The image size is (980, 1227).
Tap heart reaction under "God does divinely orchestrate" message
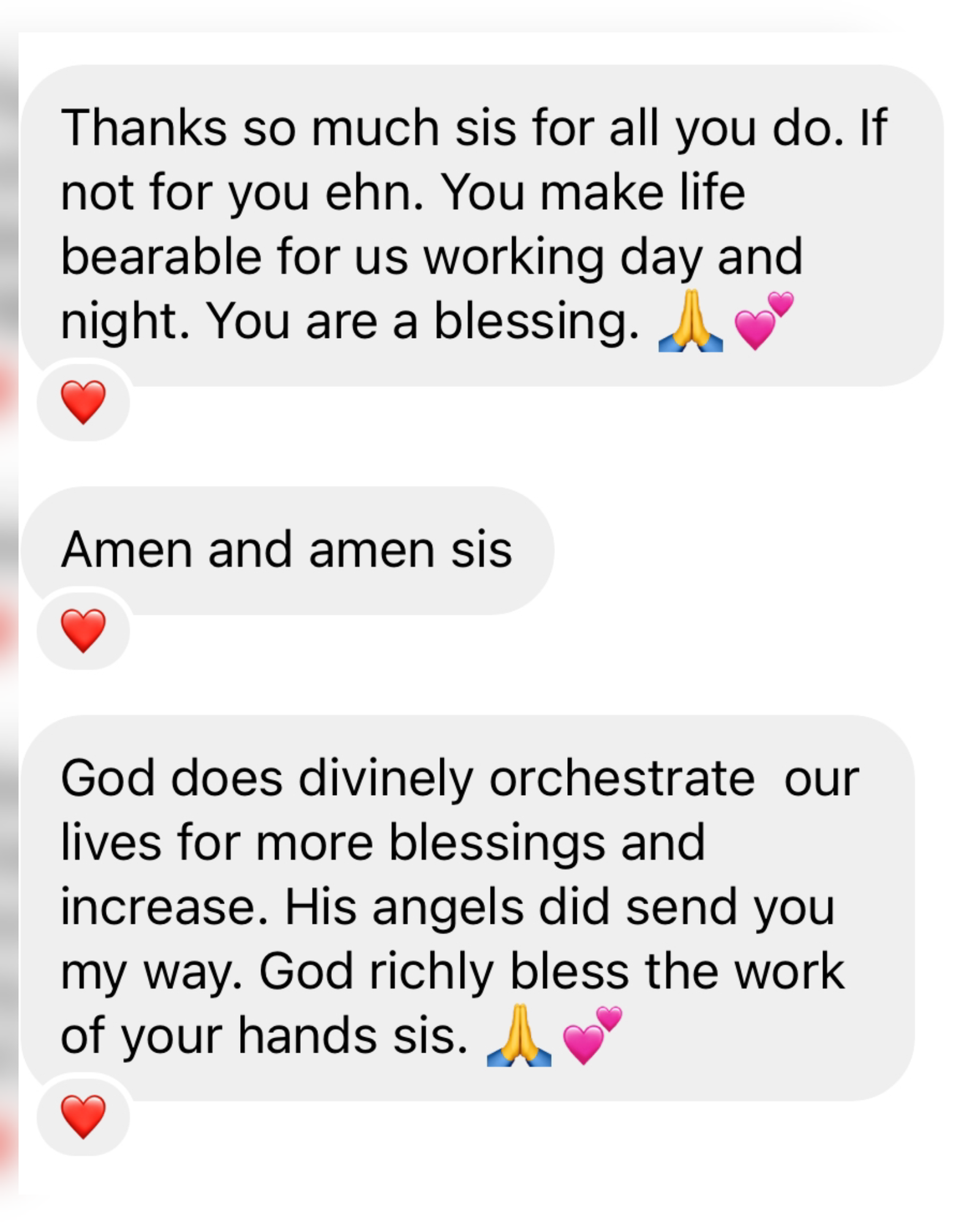click(83, 1116)
